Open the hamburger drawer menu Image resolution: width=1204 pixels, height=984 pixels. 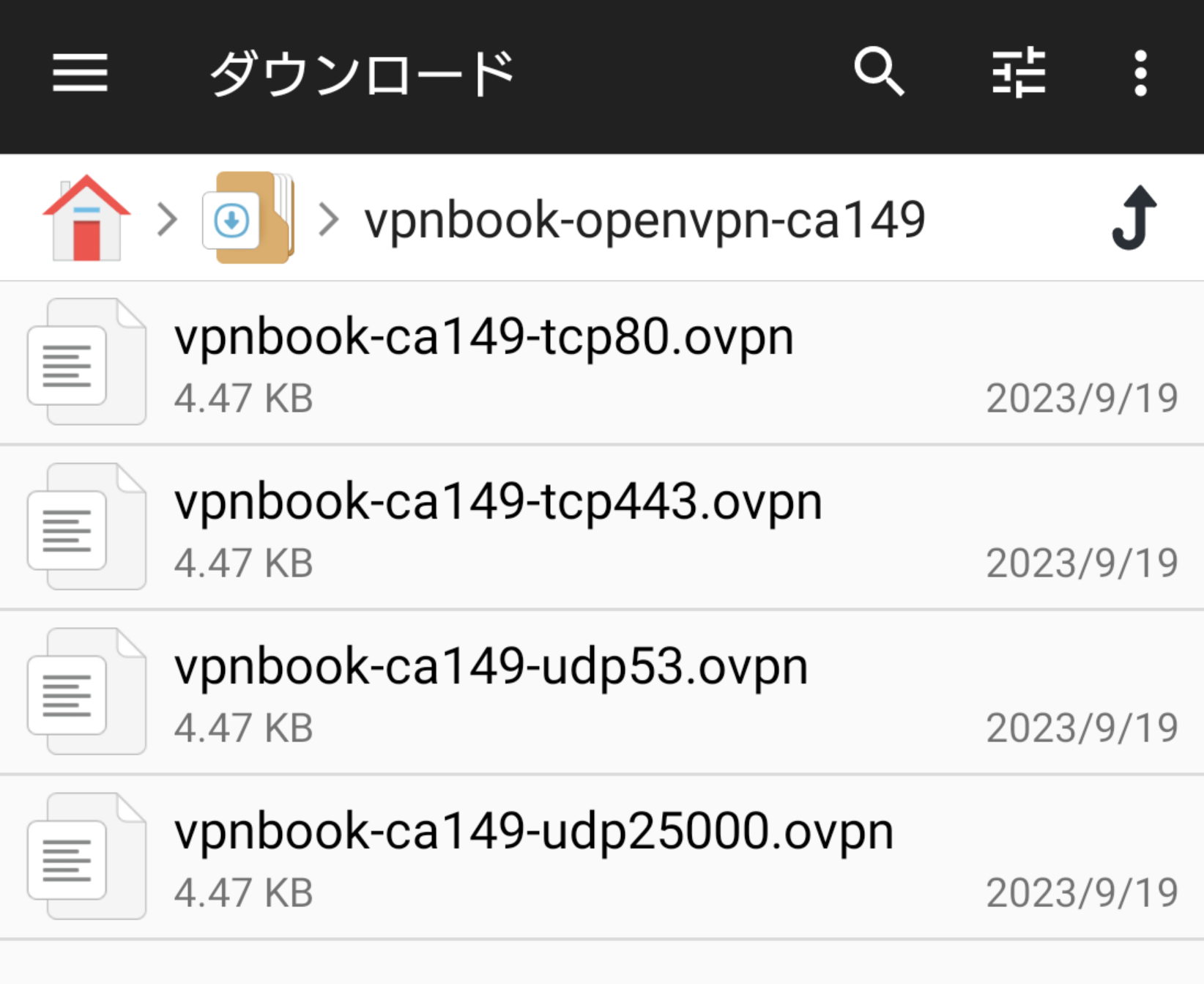[80, 73]
